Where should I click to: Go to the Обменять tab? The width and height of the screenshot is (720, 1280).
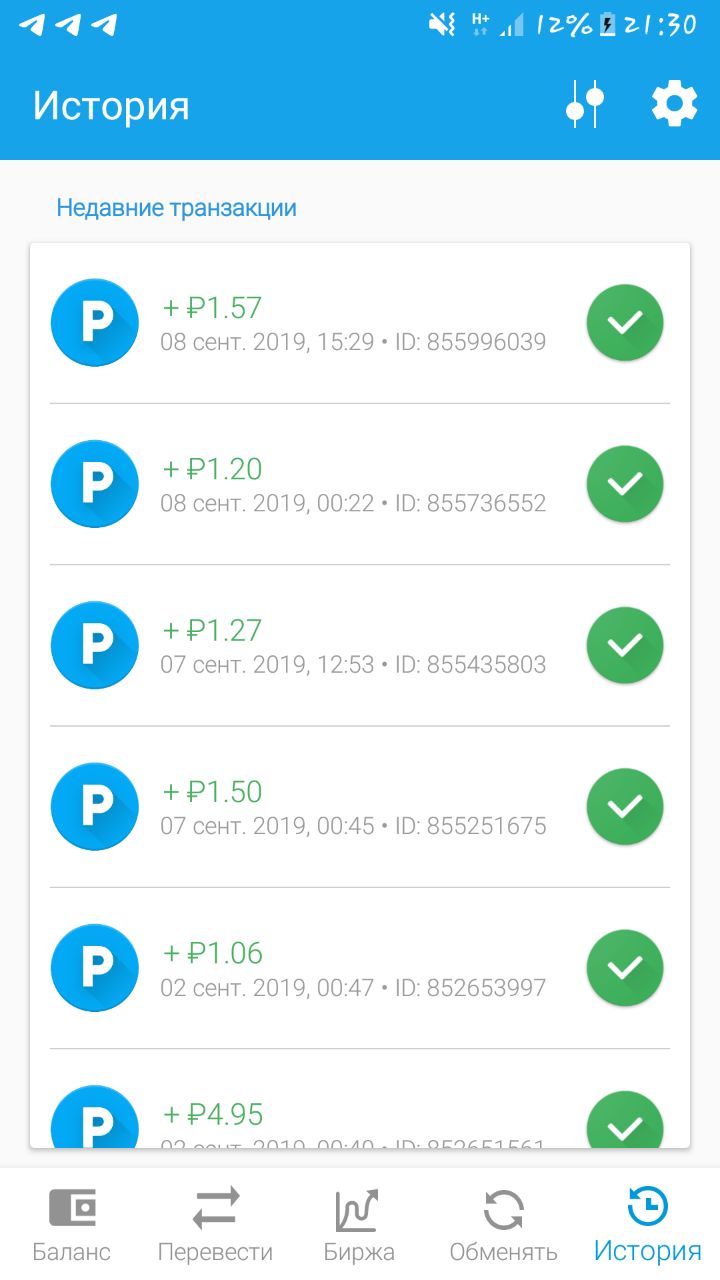[x=503, y=1223]
